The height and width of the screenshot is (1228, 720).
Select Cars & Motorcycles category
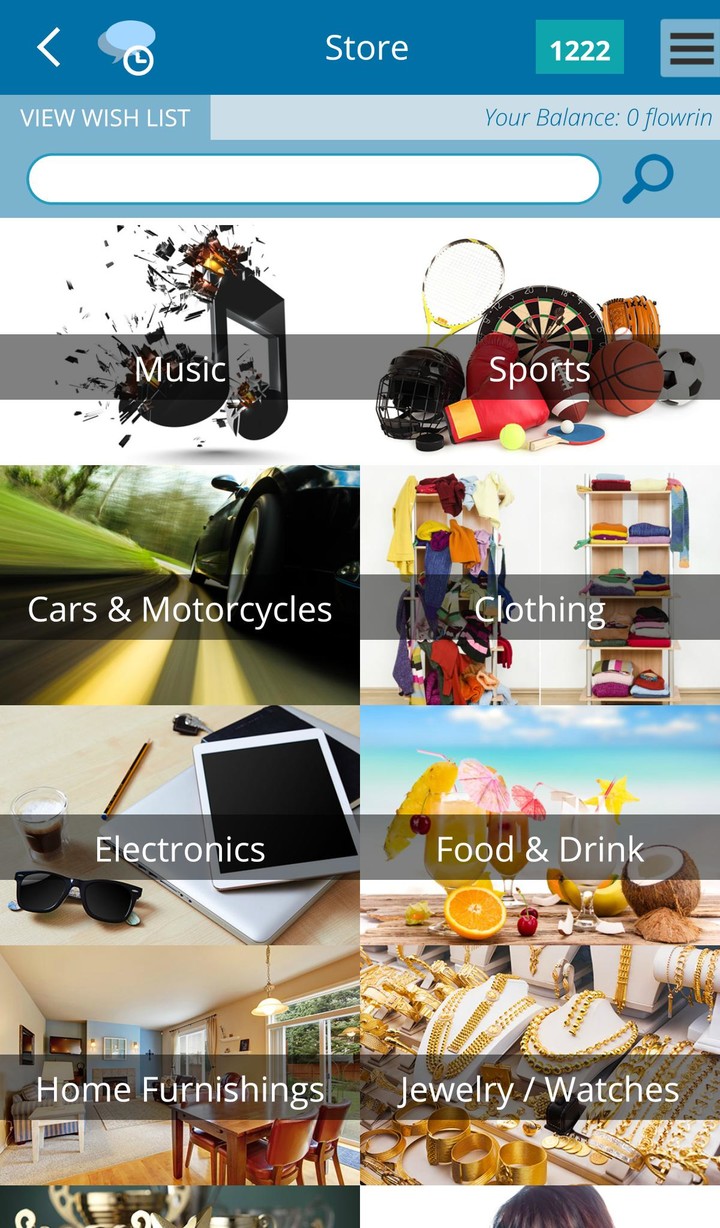point(180,586)
